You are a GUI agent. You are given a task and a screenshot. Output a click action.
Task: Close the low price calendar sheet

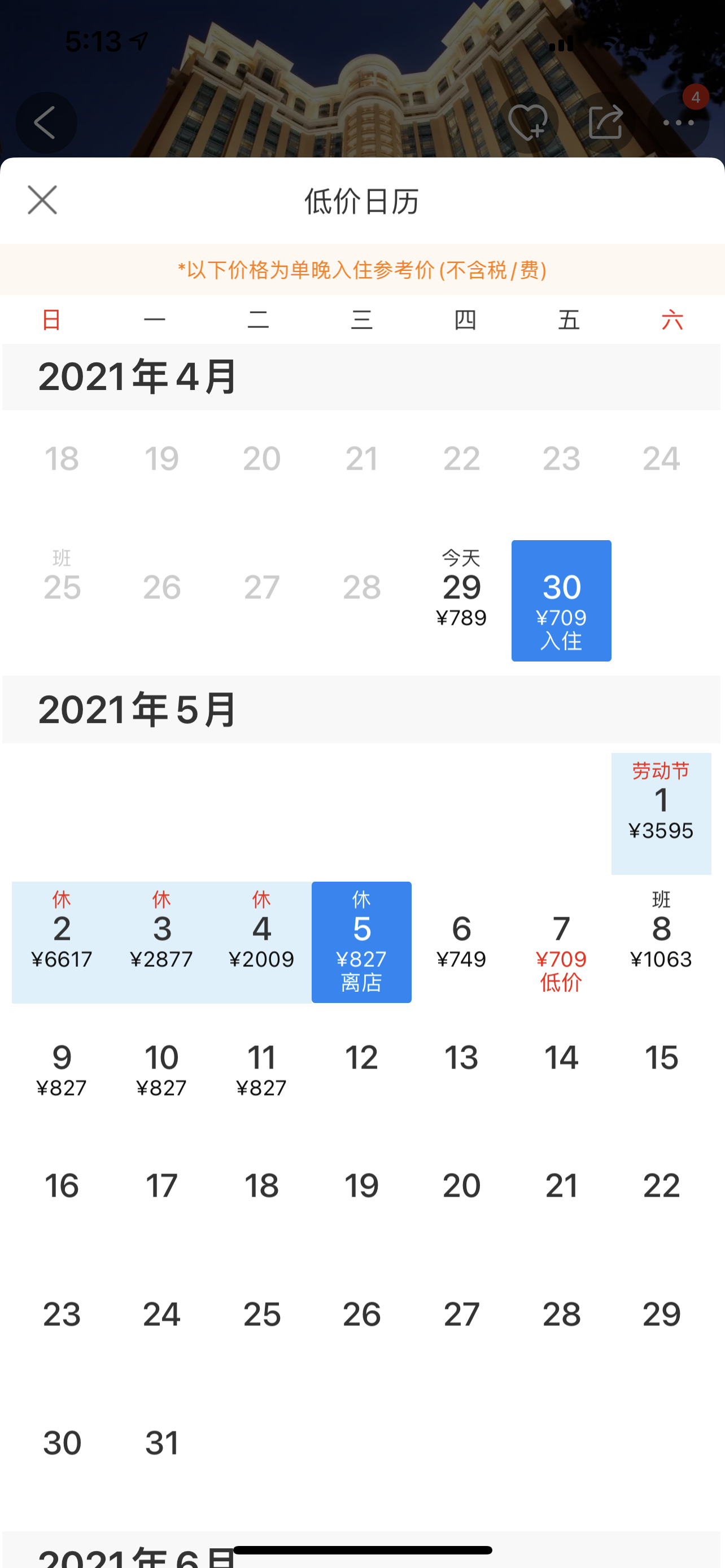(x=42, y=200)
